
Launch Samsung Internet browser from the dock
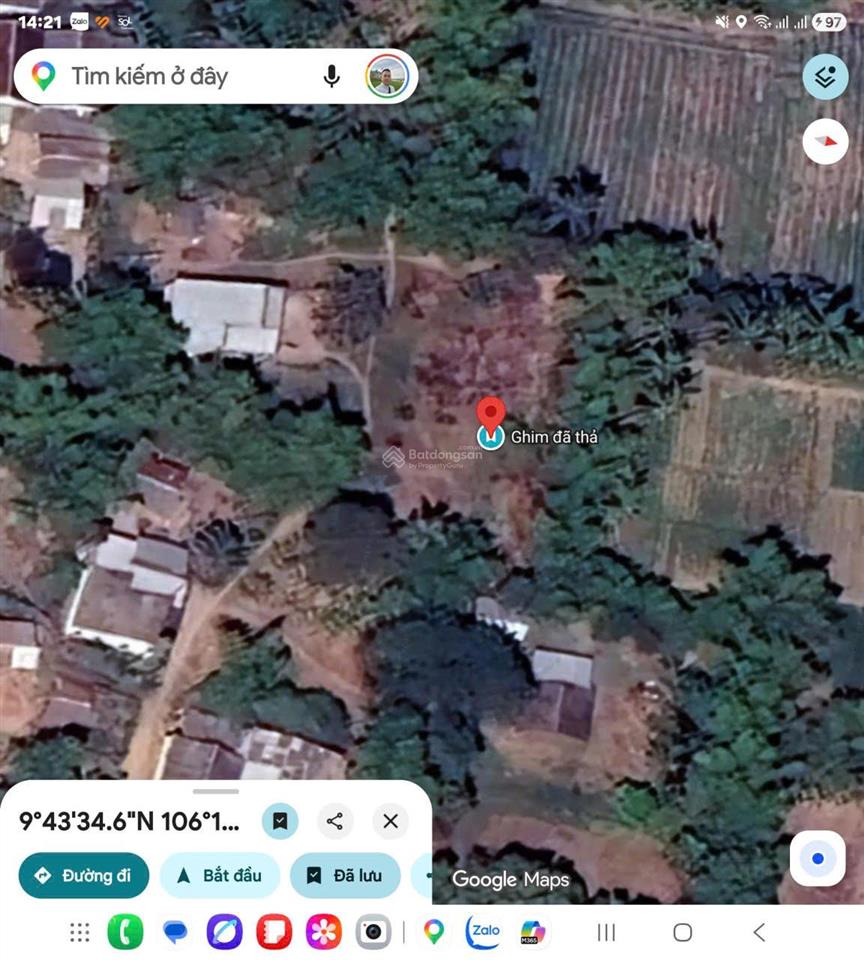click(x=224, y=932)
